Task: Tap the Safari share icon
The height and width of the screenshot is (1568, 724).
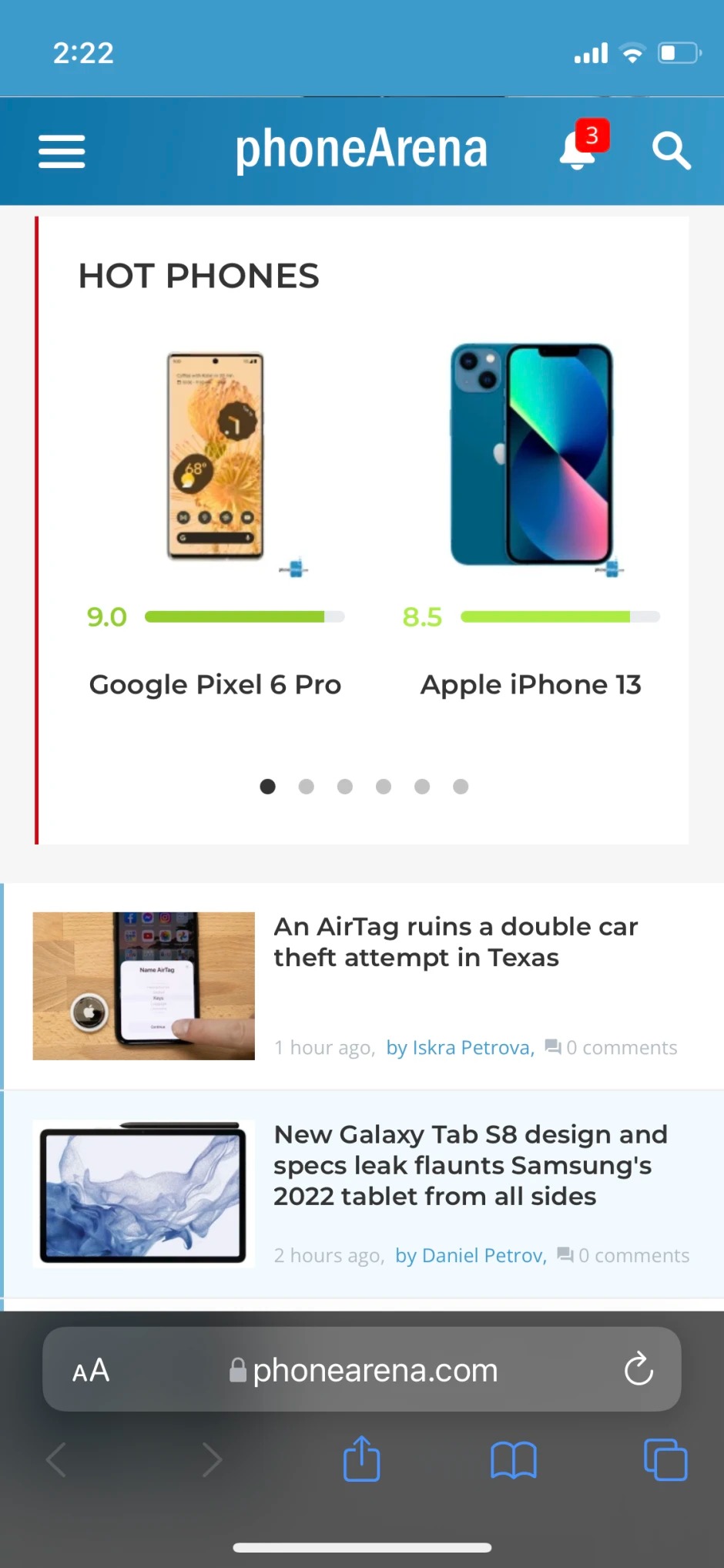Action: coord(361,1459)
